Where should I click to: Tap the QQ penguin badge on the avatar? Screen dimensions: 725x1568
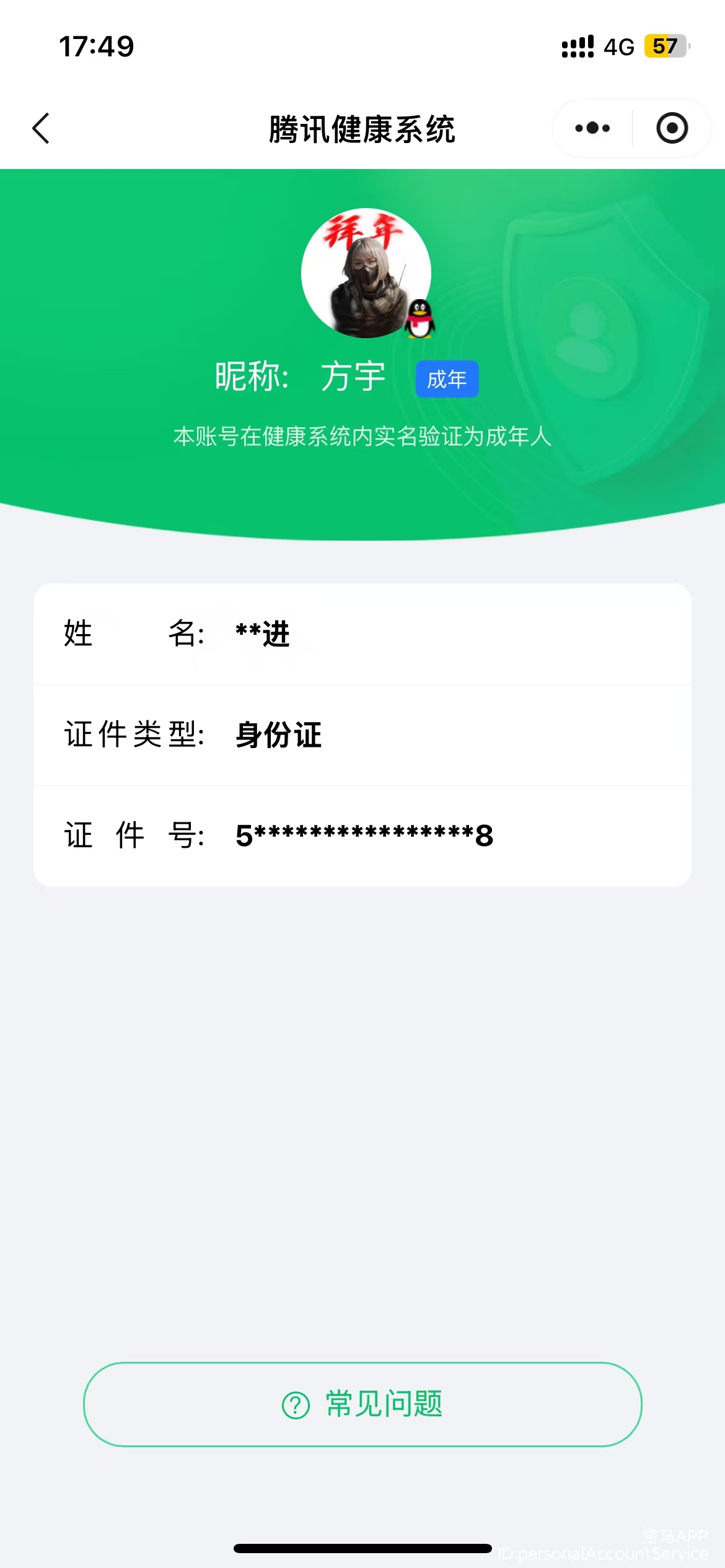tap(419, 320)
